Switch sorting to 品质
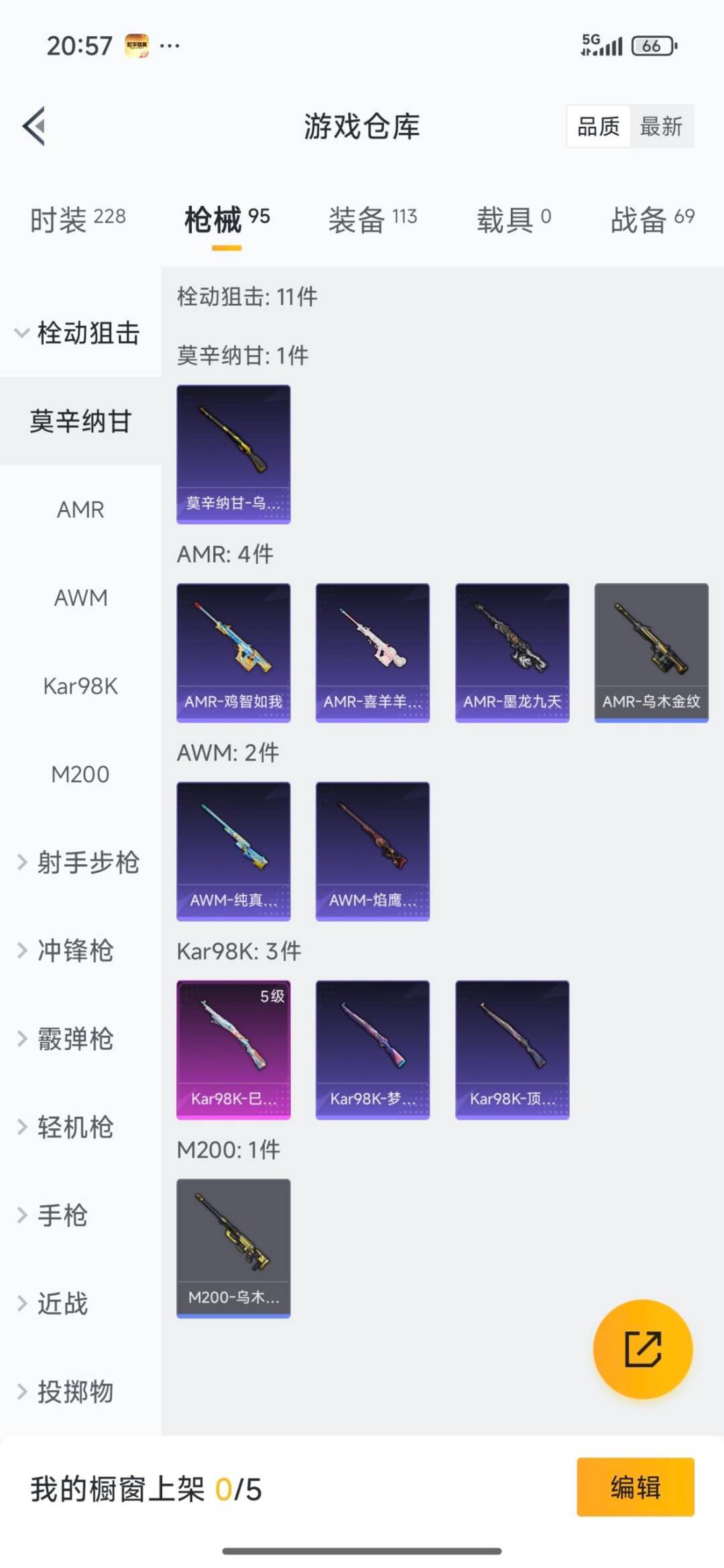The image size is (724, 1568). click(x=599, y=127)
